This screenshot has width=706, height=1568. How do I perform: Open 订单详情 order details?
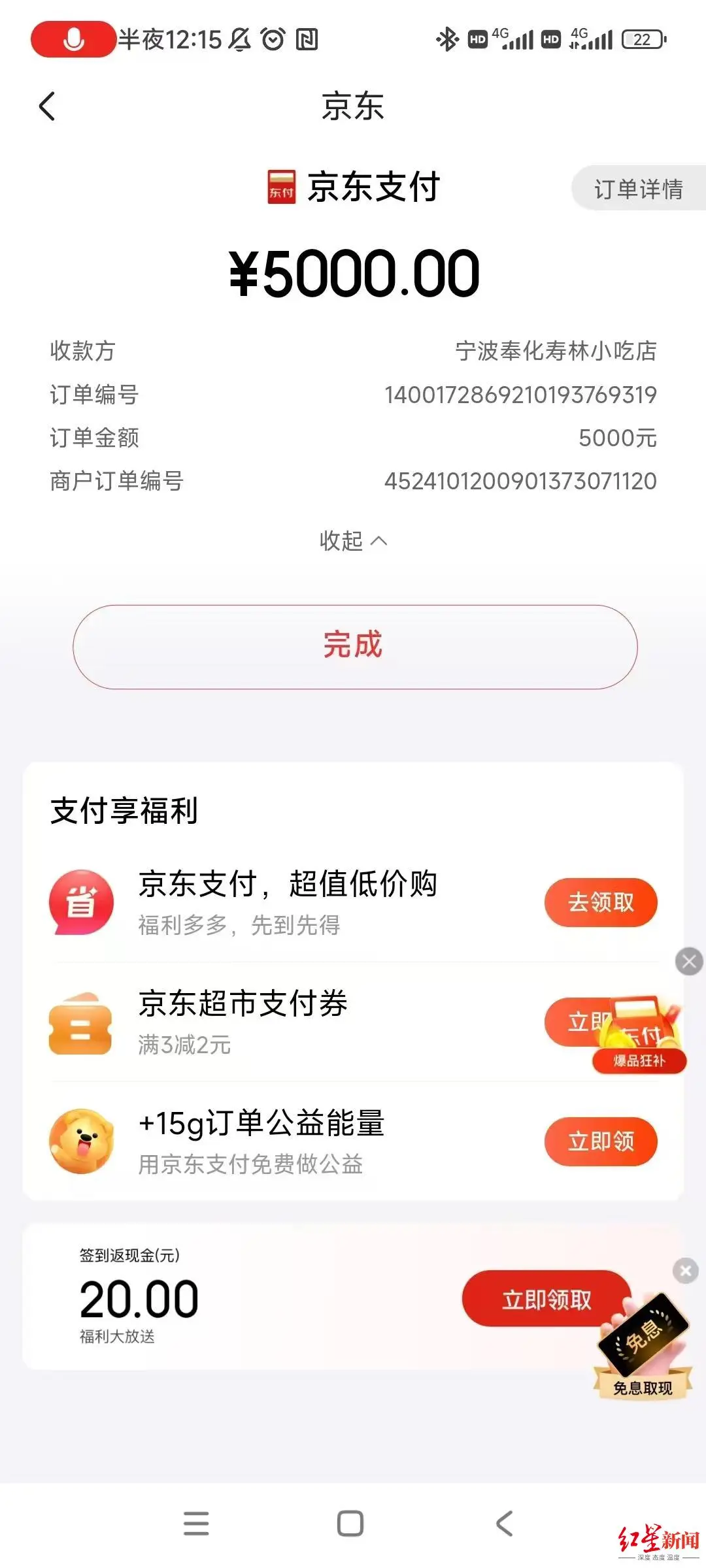pyautogui.click(x=638, y=189)
